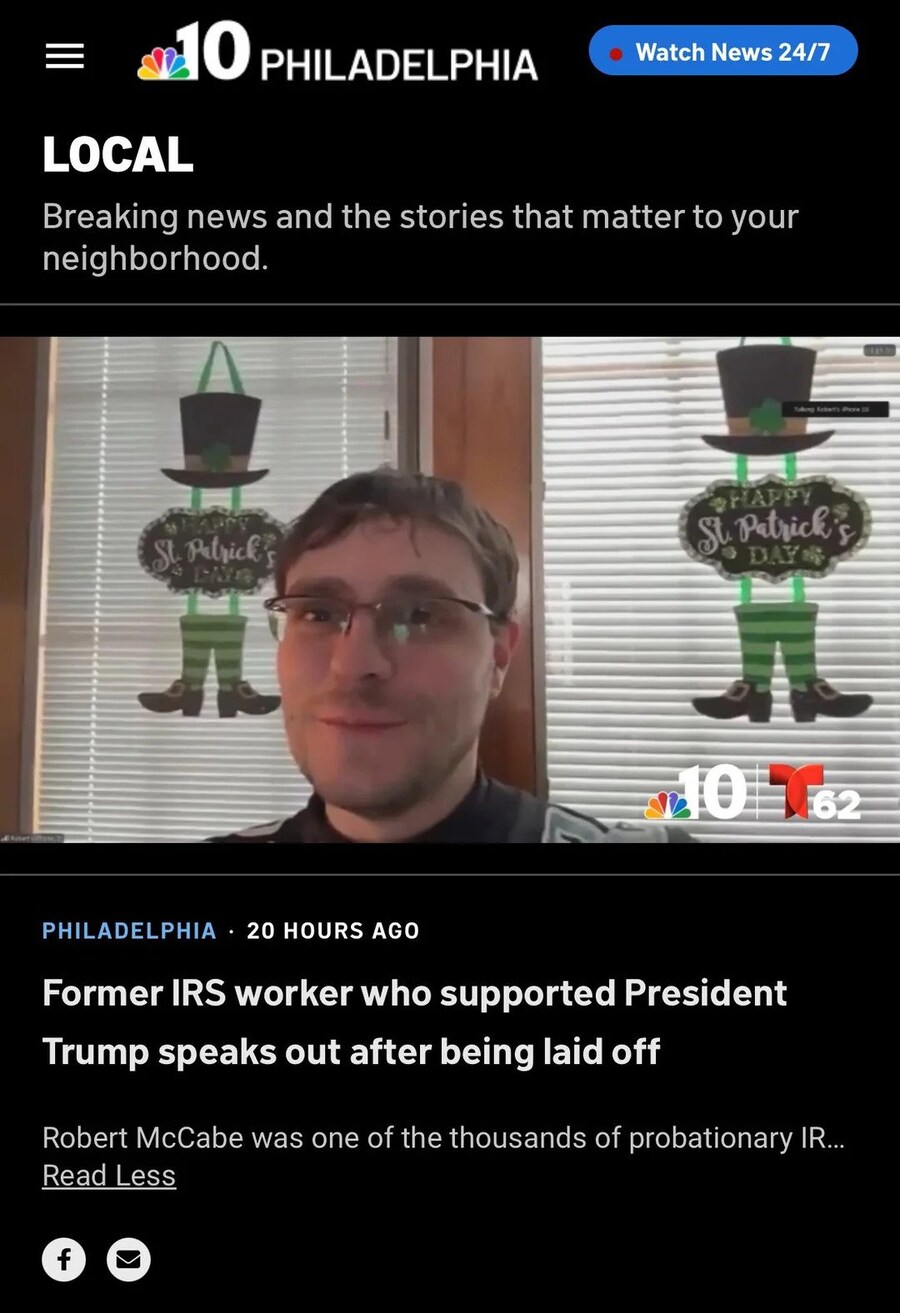Collapse the description with Read Less
The image size is (900, 1313).
coord(109,1176)
